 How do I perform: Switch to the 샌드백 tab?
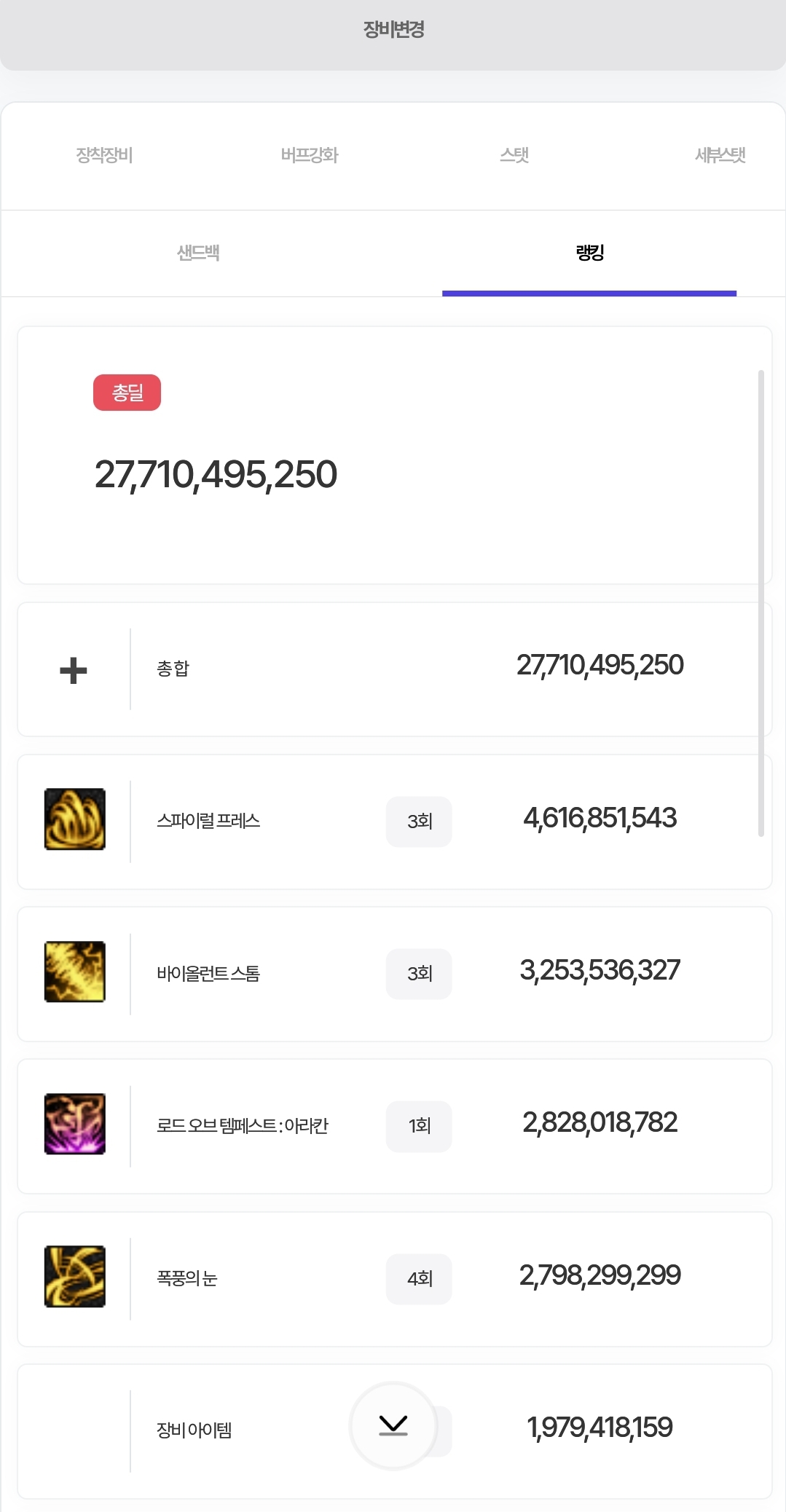198,253
